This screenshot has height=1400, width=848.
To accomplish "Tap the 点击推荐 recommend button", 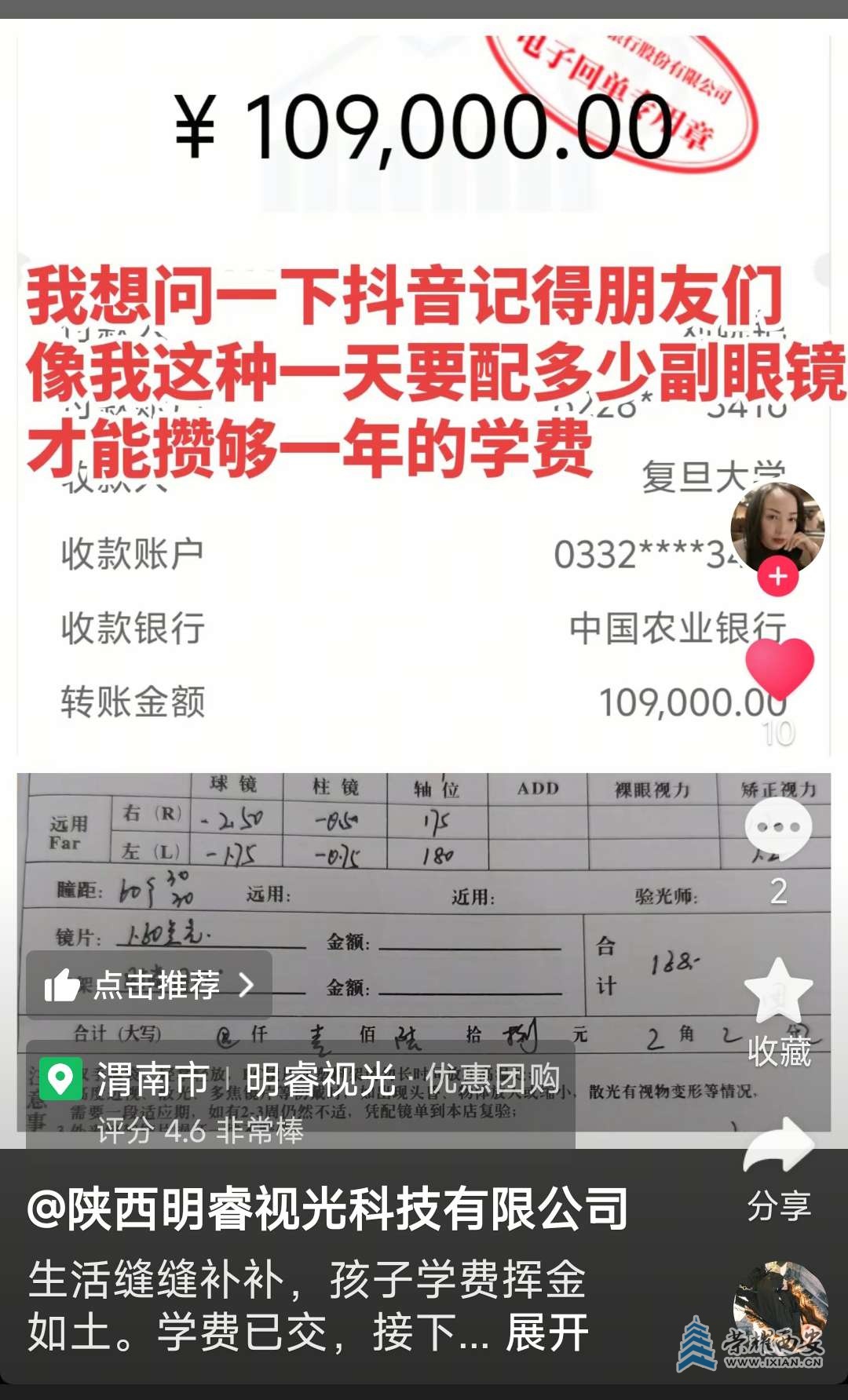I will pyautogui.click(x=149, y=985).
